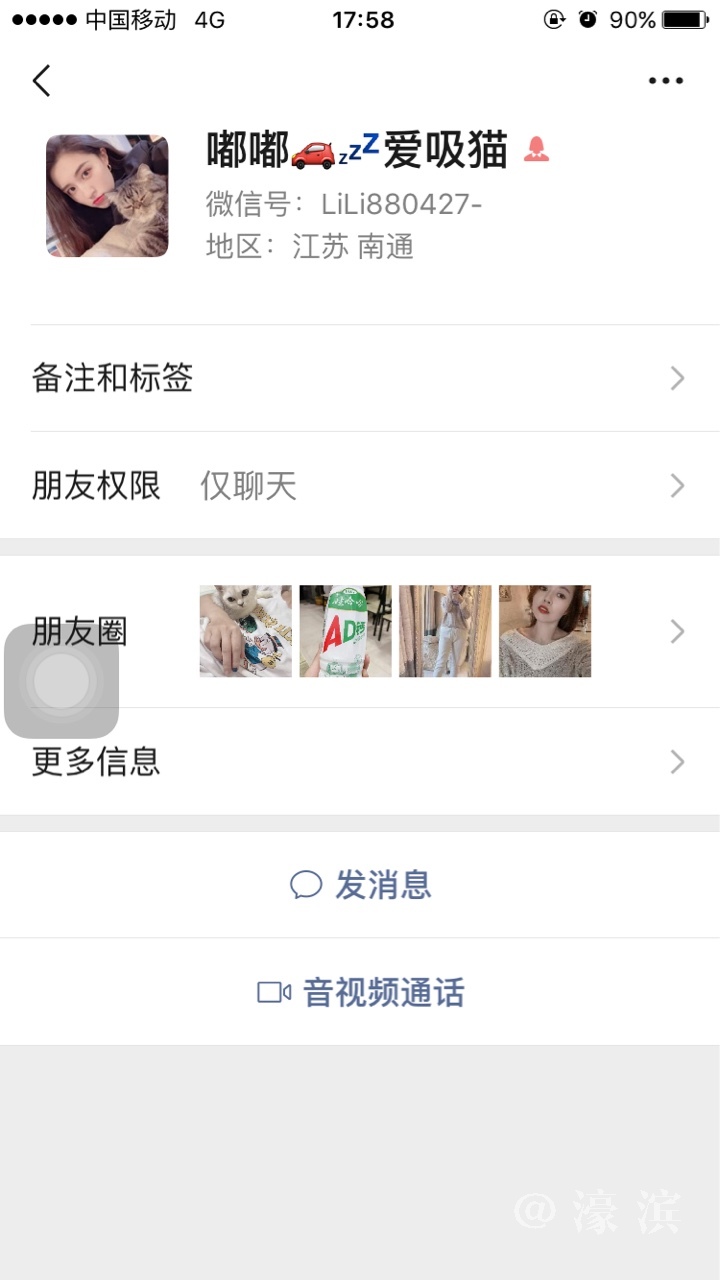Image resolution: width=720 pixels, height=1280 pixels.
Task: Go back using the top-left arrow
Action: click(x=41, y=81)
